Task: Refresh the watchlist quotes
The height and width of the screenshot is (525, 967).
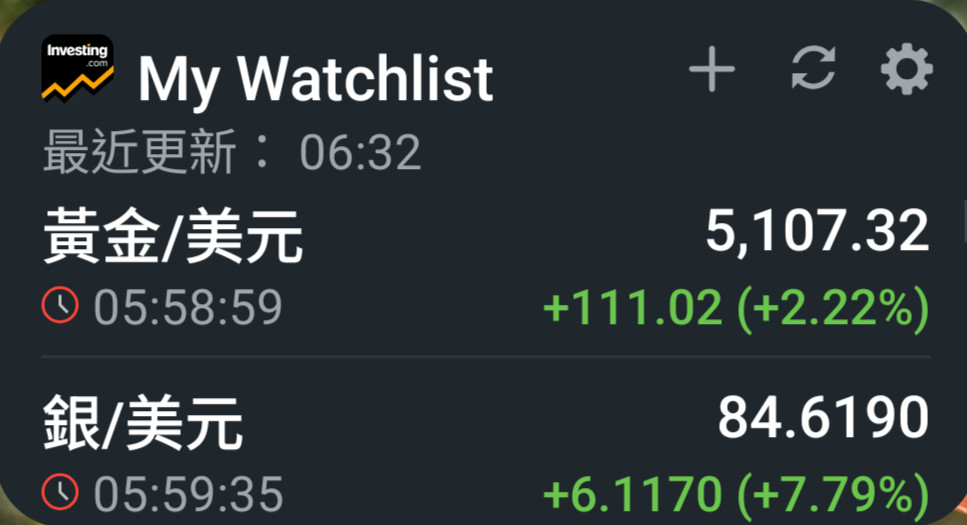Action: coord(813,71)
